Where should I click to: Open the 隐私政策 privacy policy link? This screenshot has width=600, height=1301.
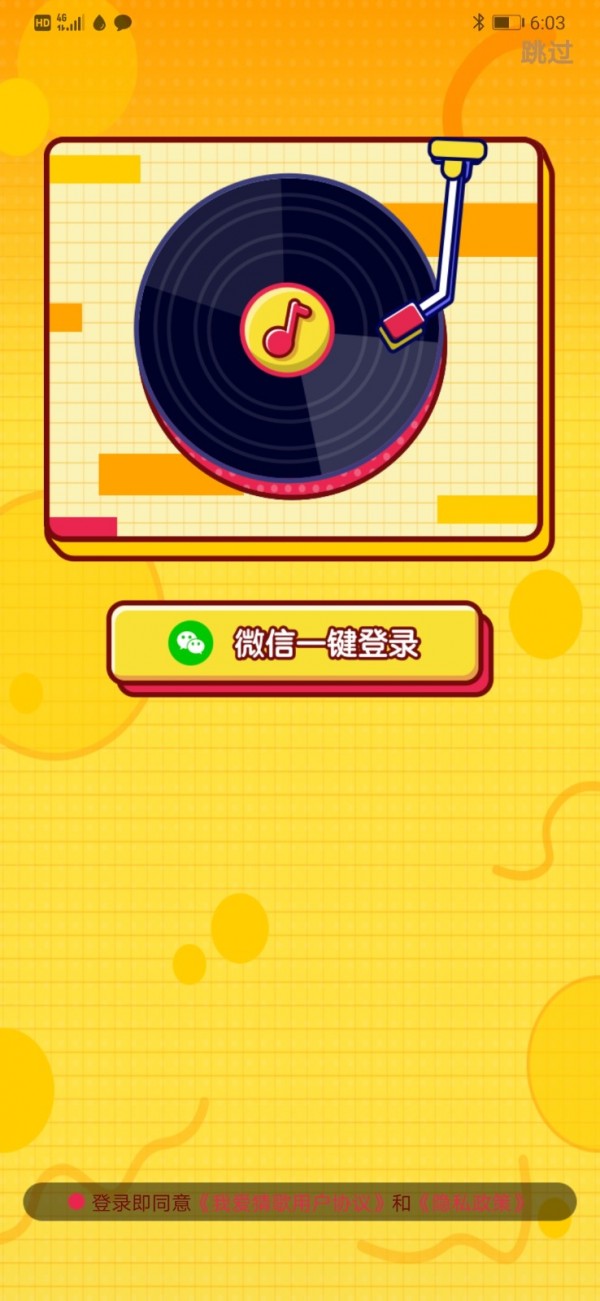click(x=471, y=1203)
